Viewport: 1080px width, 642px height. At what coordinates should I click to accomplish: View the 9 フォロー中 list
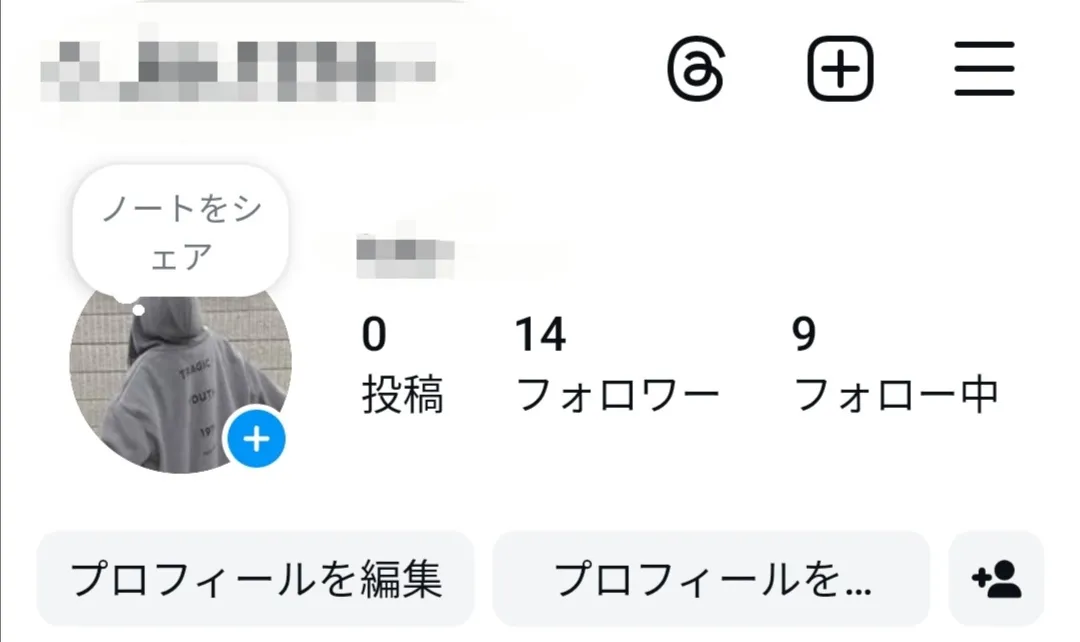point(895,365)
